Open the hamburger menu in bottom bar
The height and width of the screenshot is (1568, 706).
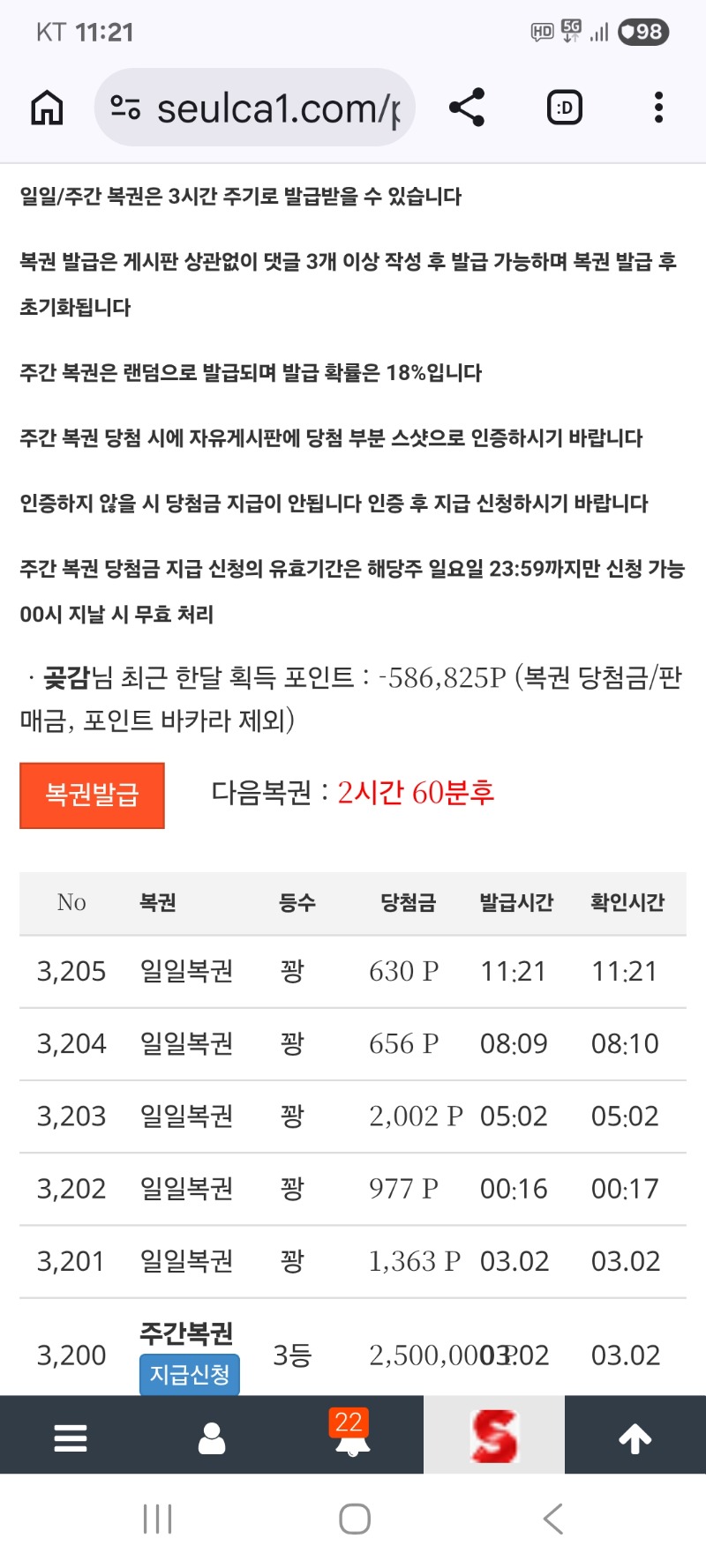(x=71, y=1438)
